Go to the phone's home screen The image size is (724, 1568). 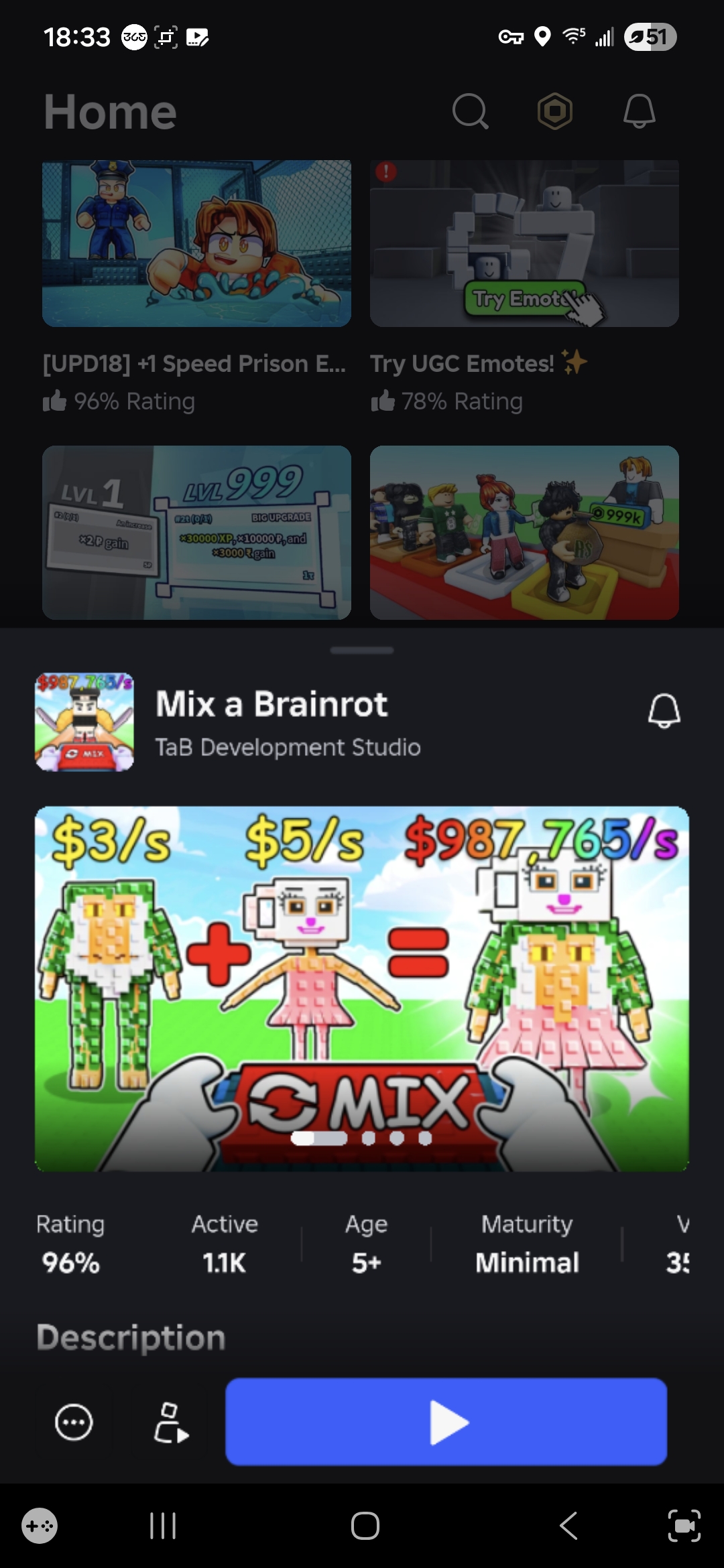point(365,1526)
